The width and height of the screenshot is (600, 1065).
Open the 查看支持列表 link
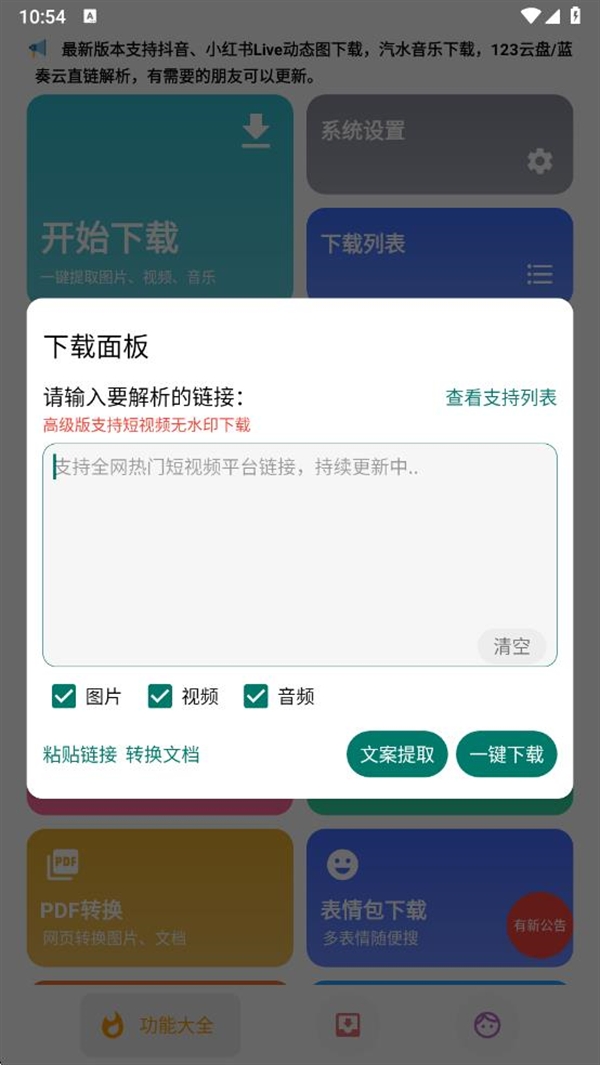pyautogui.click(x=501, y=398)
